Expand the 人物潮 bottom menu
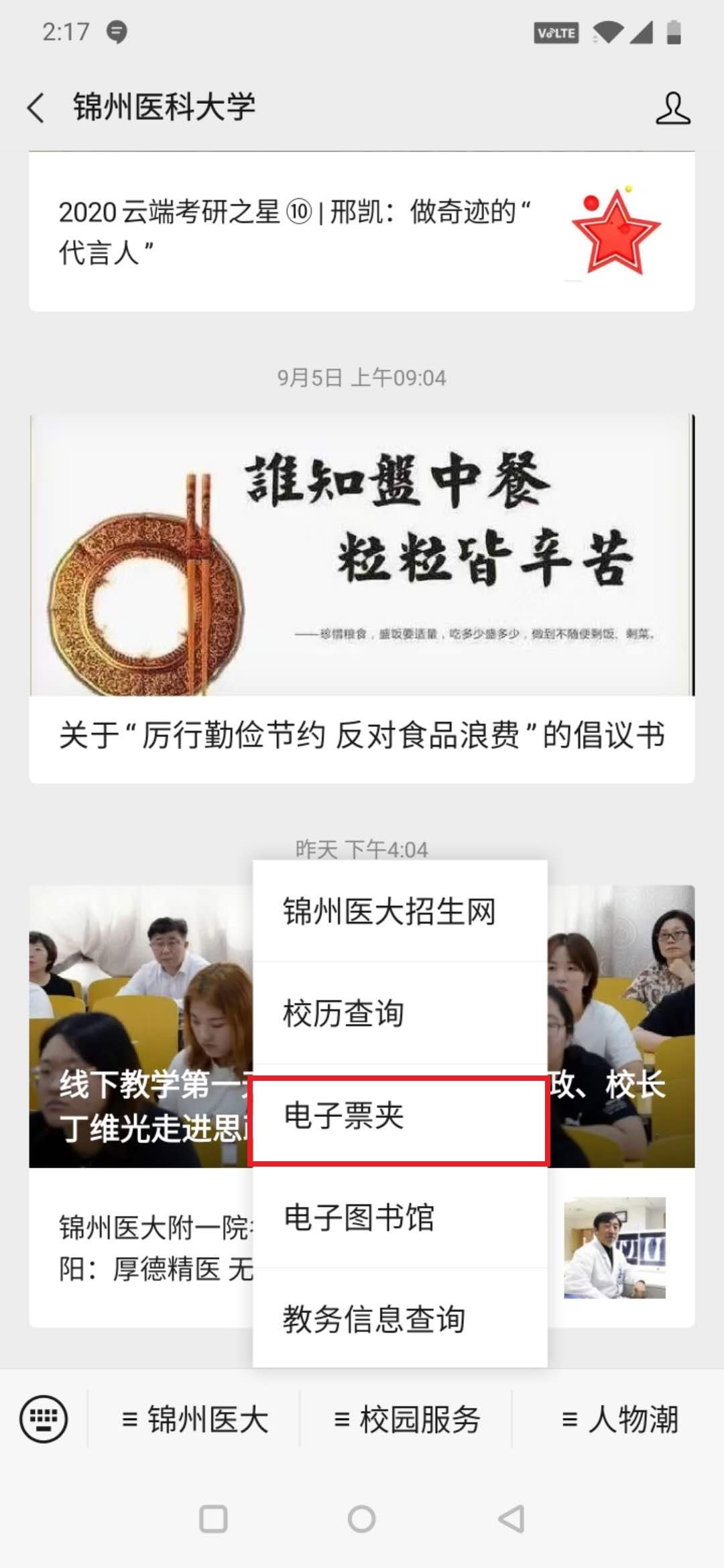Screen dimensions: 724x1568 pos(619,1419)
